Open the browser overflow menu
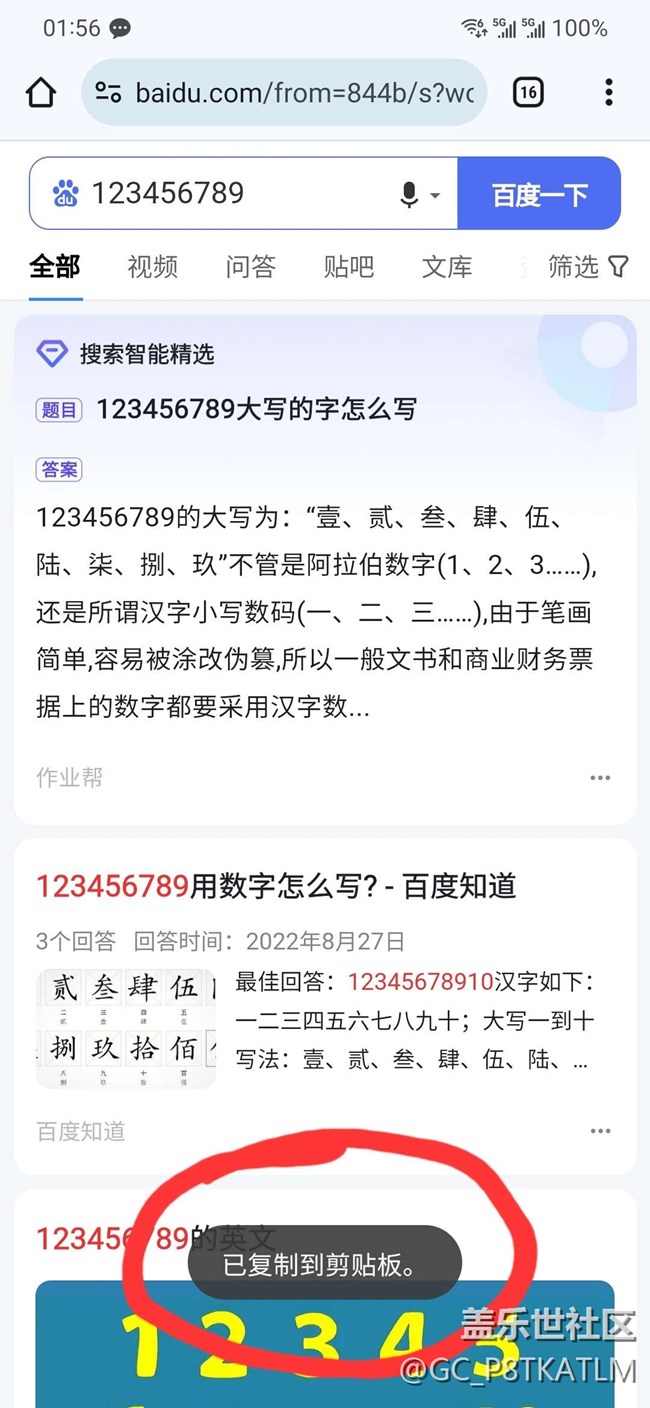The image size is (650, 1408). [x=608, y=93]
